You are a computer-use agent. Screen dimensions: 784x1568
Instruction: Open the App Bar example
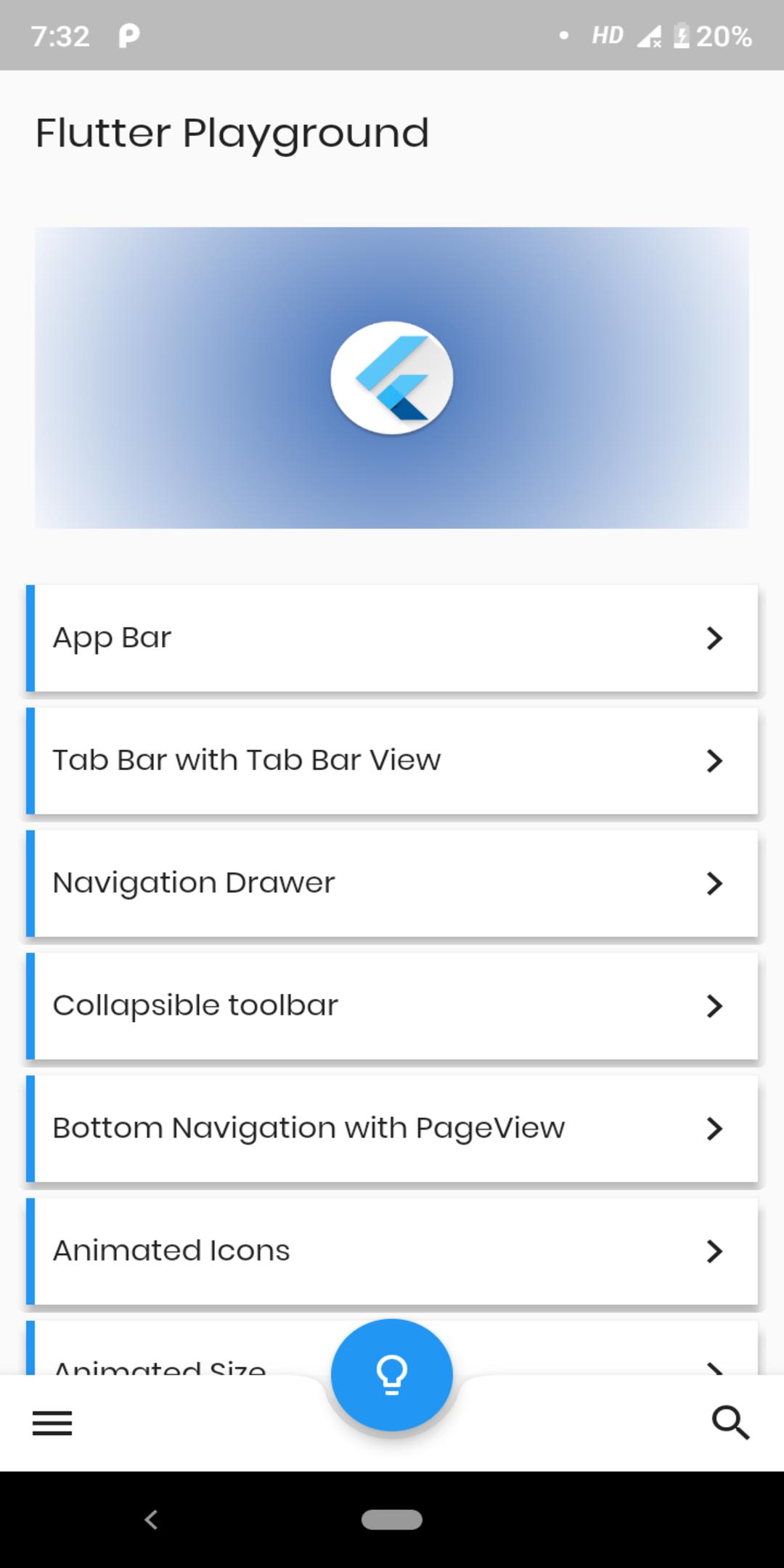pos(392,638)
